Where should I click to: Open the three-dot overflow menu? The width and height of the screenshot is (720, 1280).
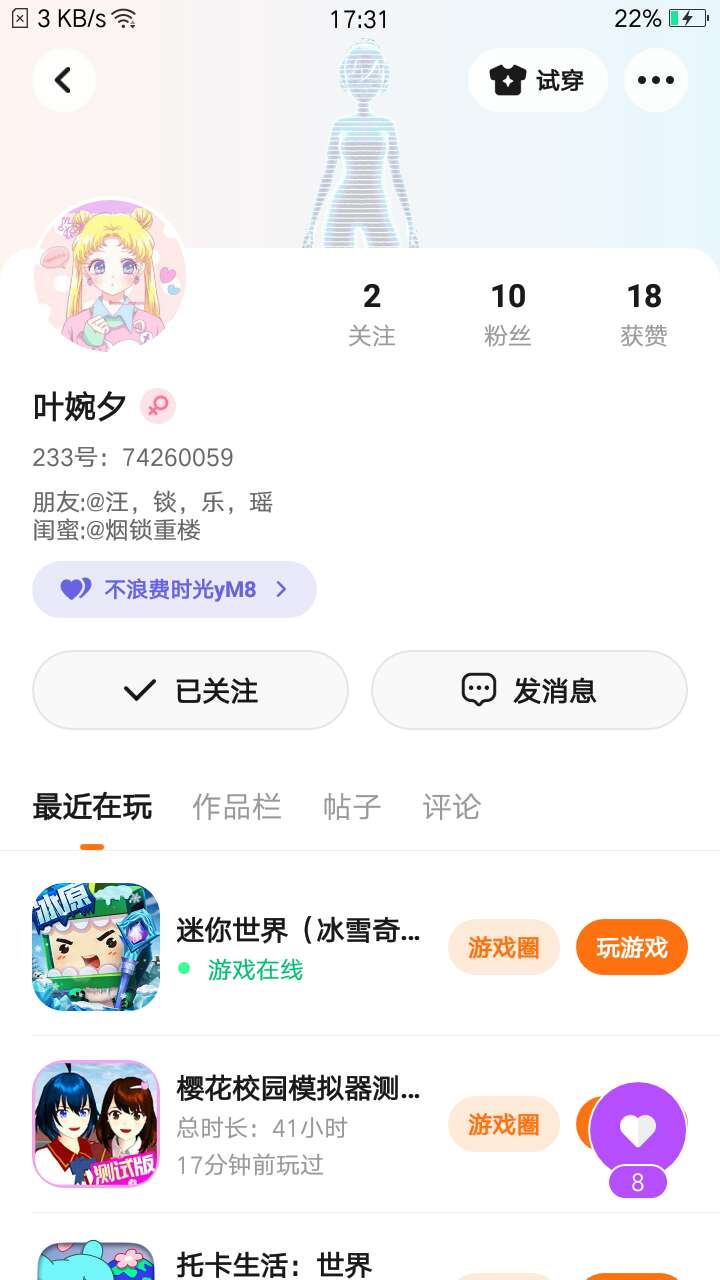click(x=656, y=80)
